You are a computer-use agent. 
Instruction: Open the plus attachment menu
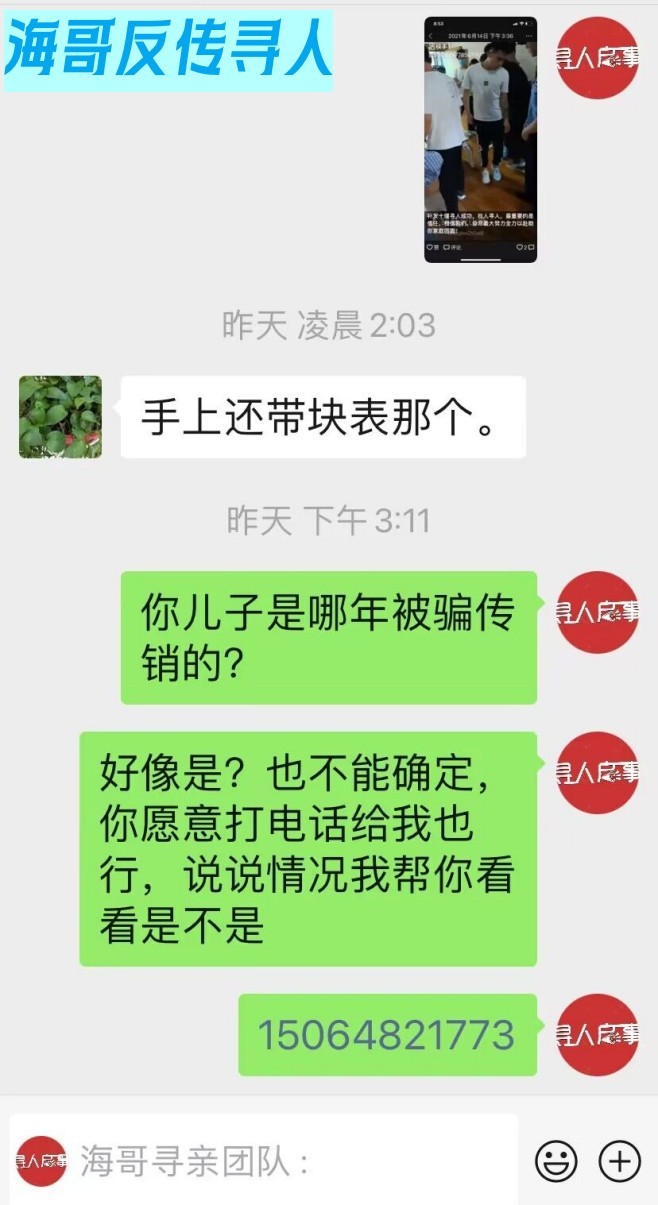point(619,1161)
